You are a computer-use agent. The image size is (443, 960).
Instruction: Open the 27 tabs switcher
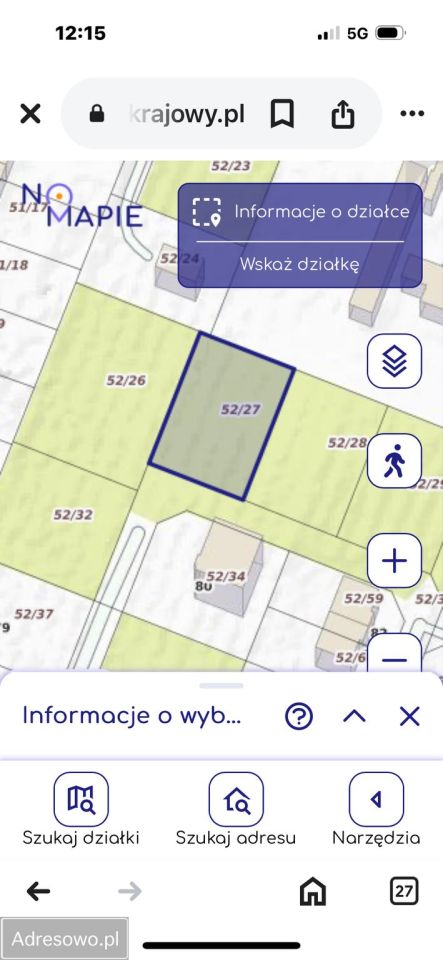pyautogui.click(x=404, y=891)
